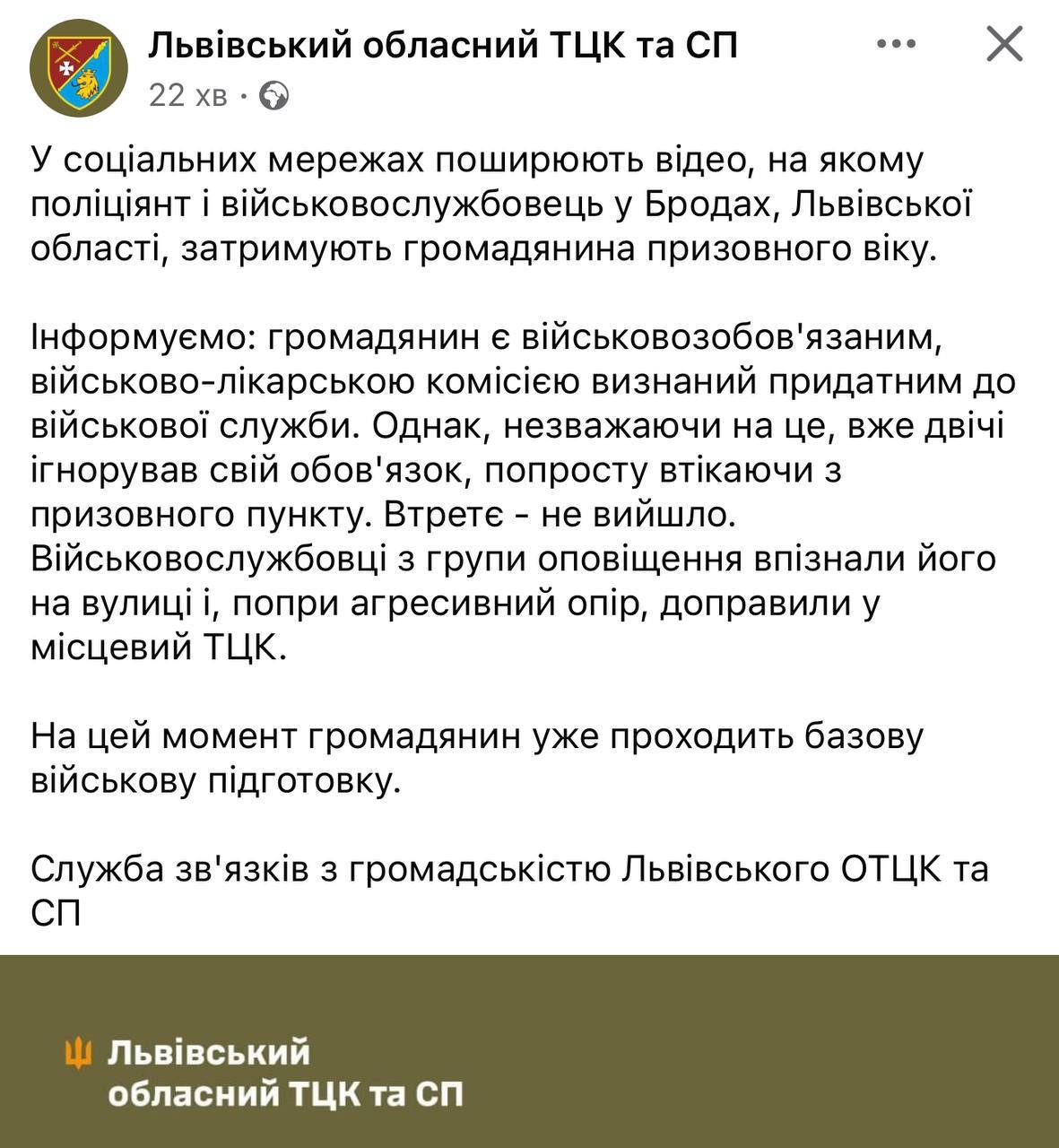The height and width of the screenshot is (1148, 1059).
Task: Open the attached banner image
Action: 529,1051
